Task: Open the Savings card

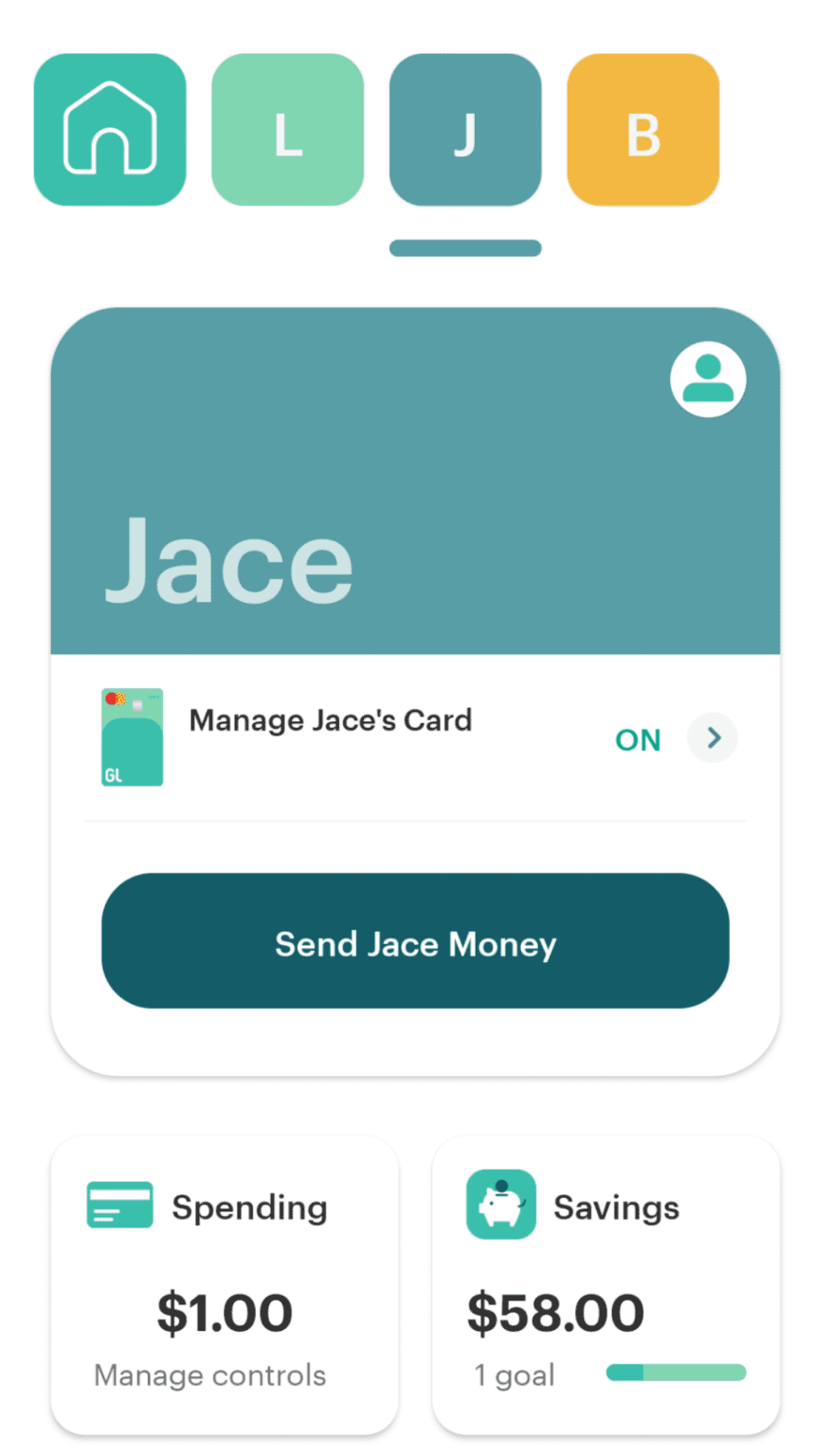Action: pyautogui.click(x=606, y=1285)
